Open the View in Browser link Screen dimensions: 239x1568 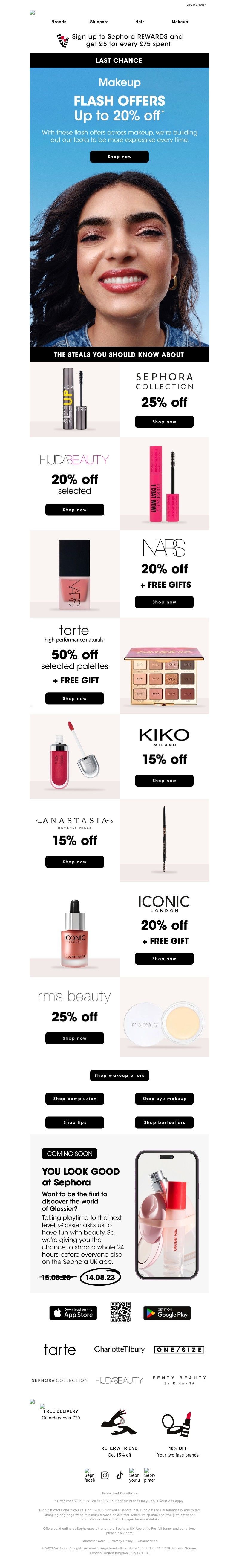(x=195, y=5)
